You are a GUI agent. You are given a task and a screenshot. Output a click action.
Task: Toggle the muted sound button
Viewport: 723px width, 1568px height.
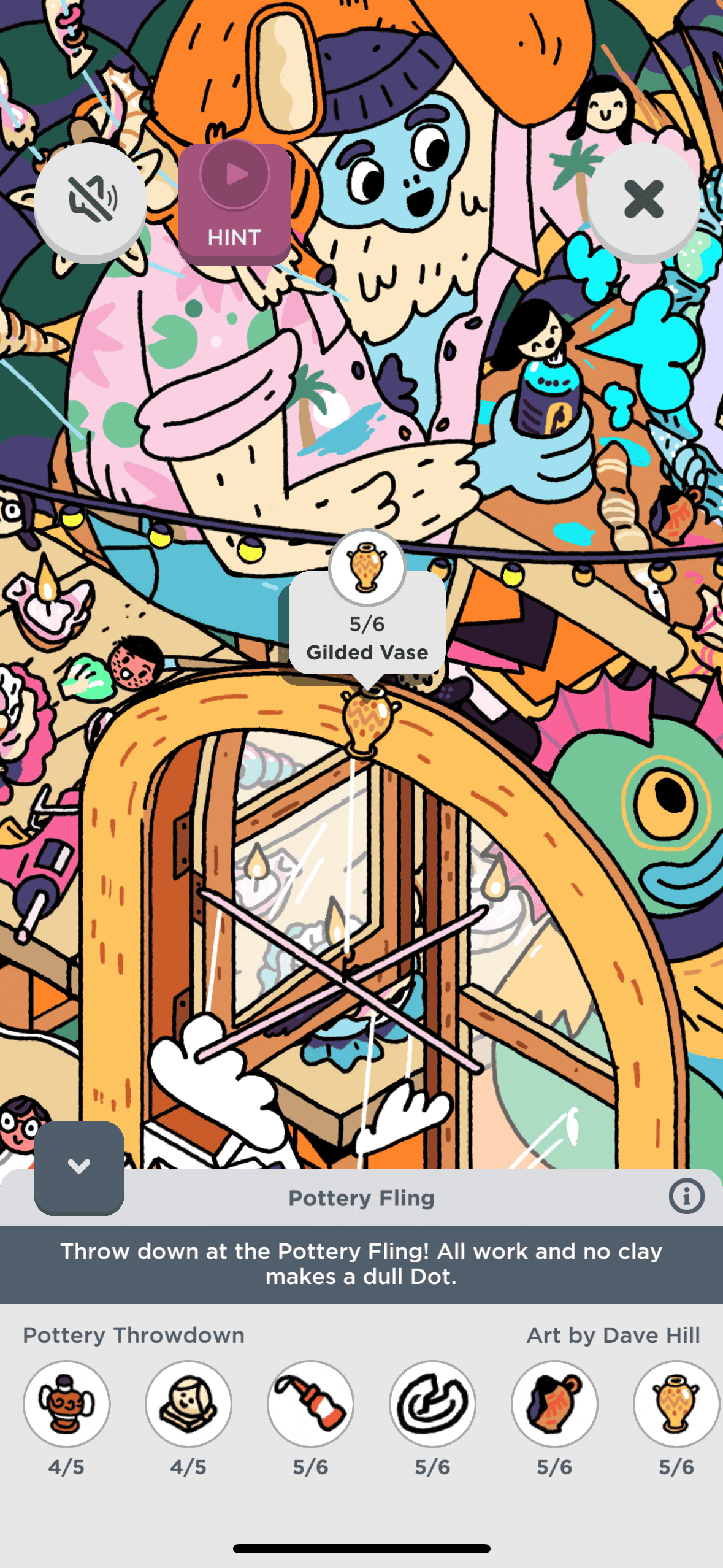click(90, 199)
